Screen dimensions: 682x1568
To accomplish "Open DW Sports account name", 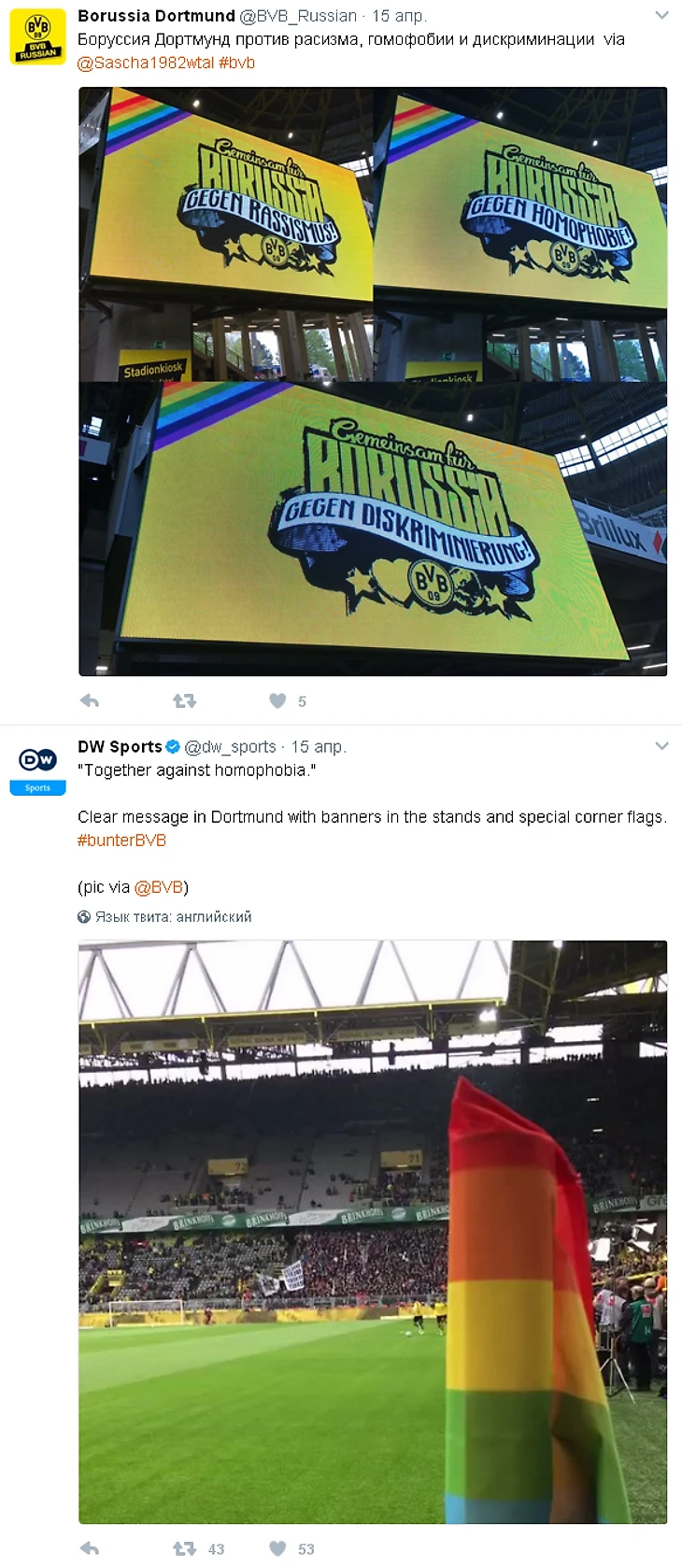I will pyautogui.click(x=120, y=746).
